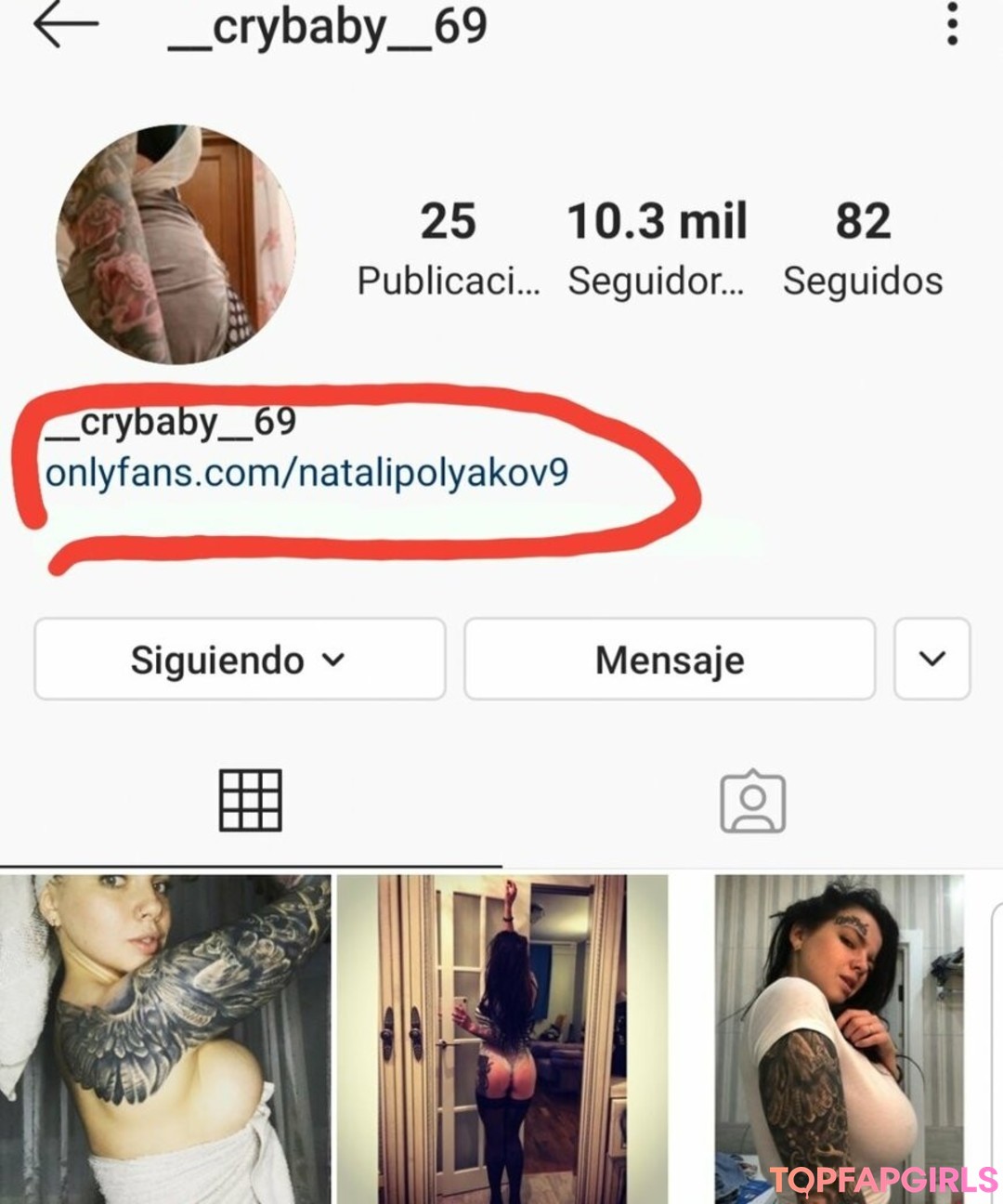This screenshot has width=1003, height=1204.
Task: Open the post showing the glass doors
Action: tap(501, 1039)
